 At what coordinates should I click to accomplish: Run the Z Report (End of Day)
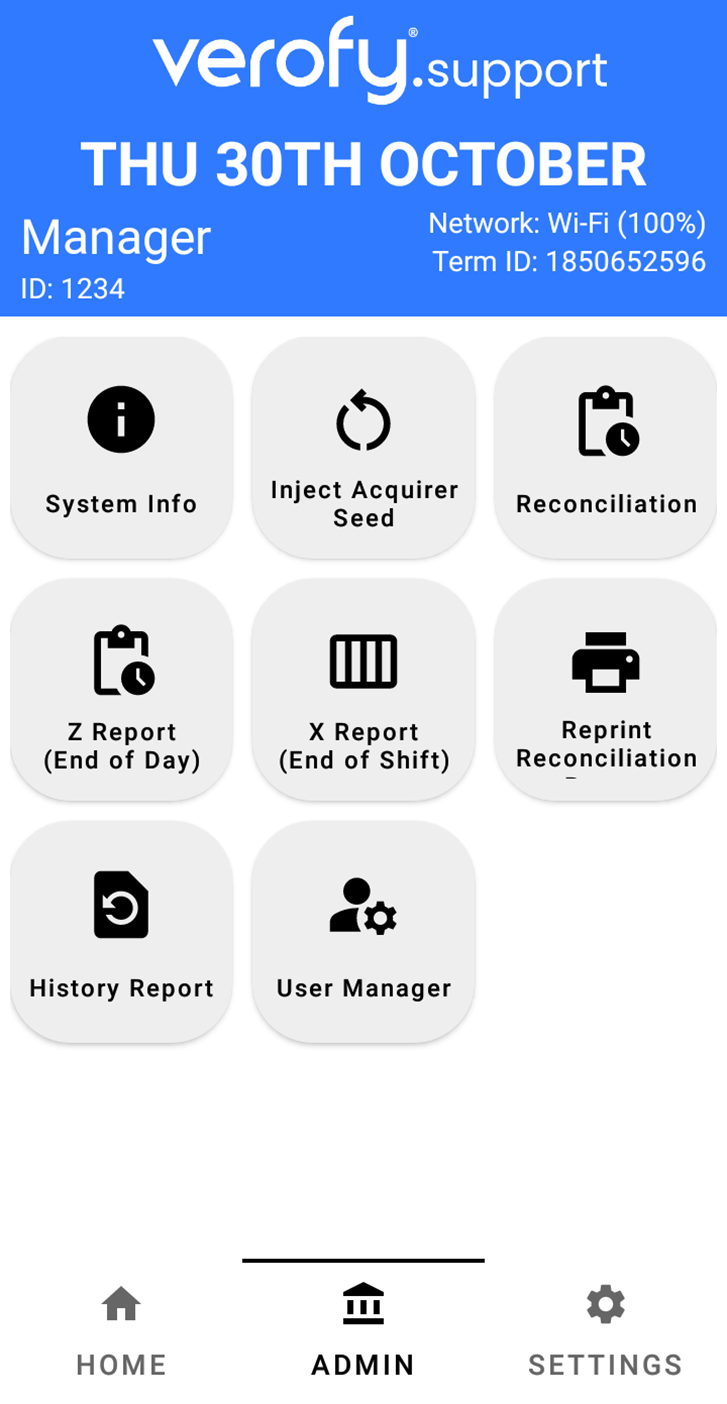coord(121,689)
